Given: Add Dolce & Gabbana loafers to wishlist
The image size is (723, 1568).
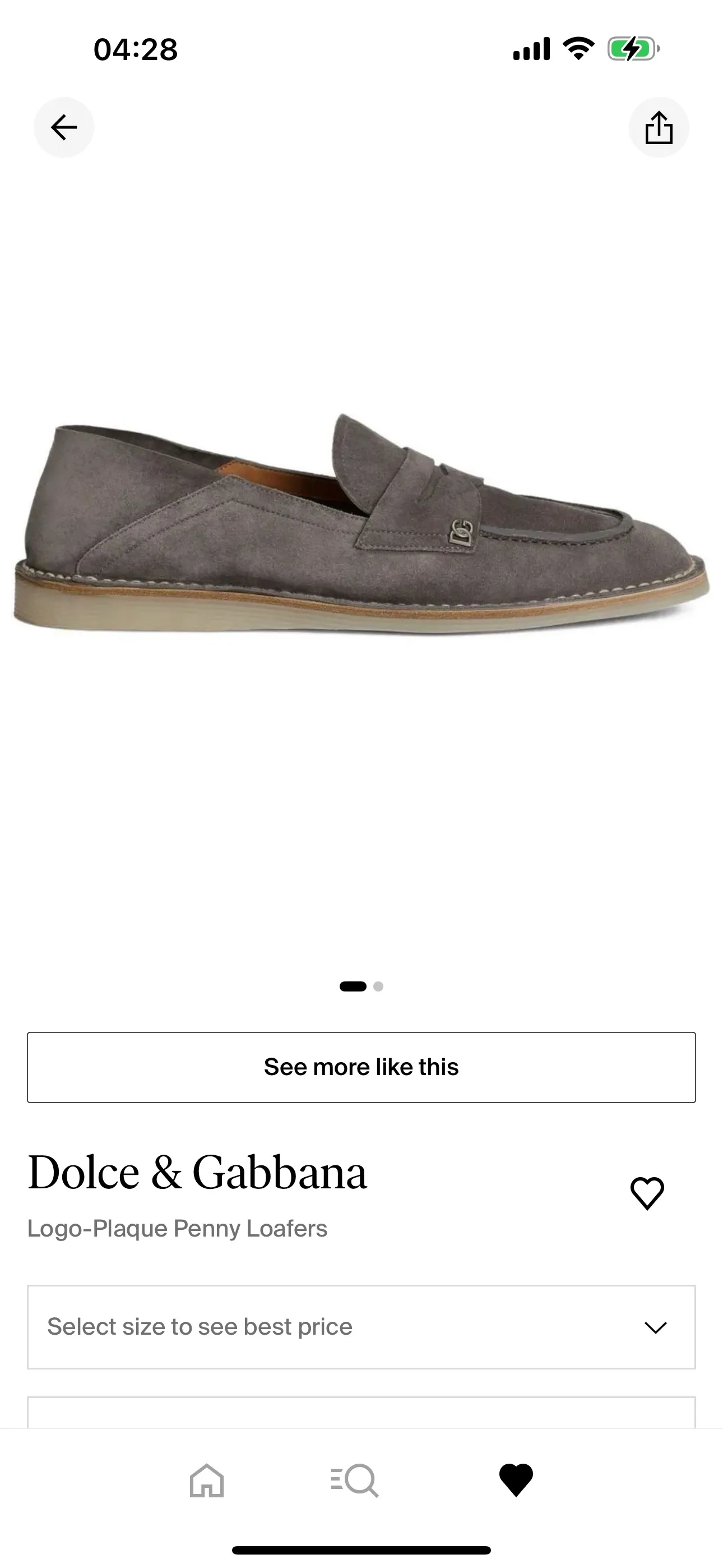Looking at the screenshot, I should coord(647,1193).
